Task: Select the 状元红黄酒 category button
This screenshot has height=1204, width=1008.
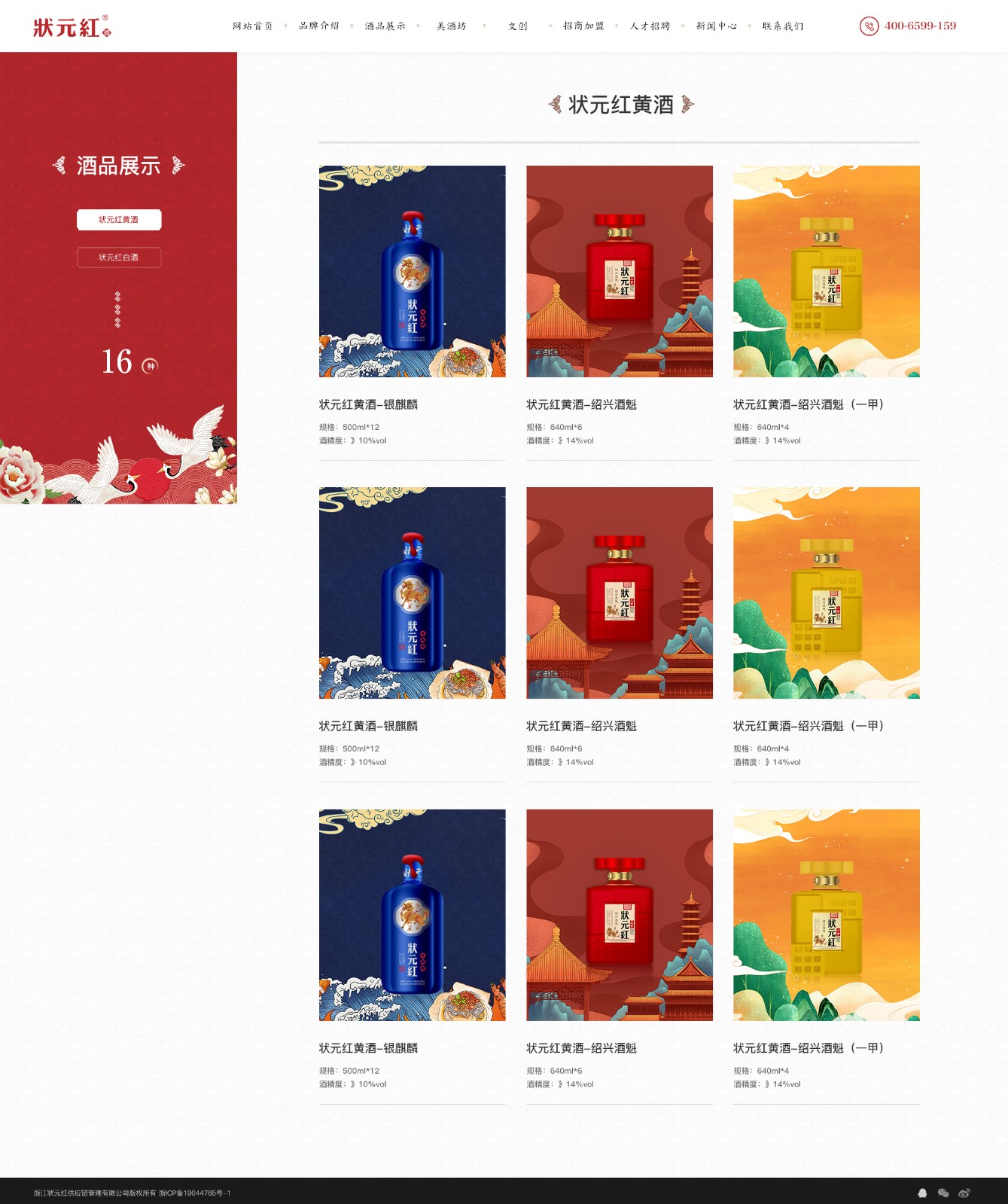Action: point(119,220)
